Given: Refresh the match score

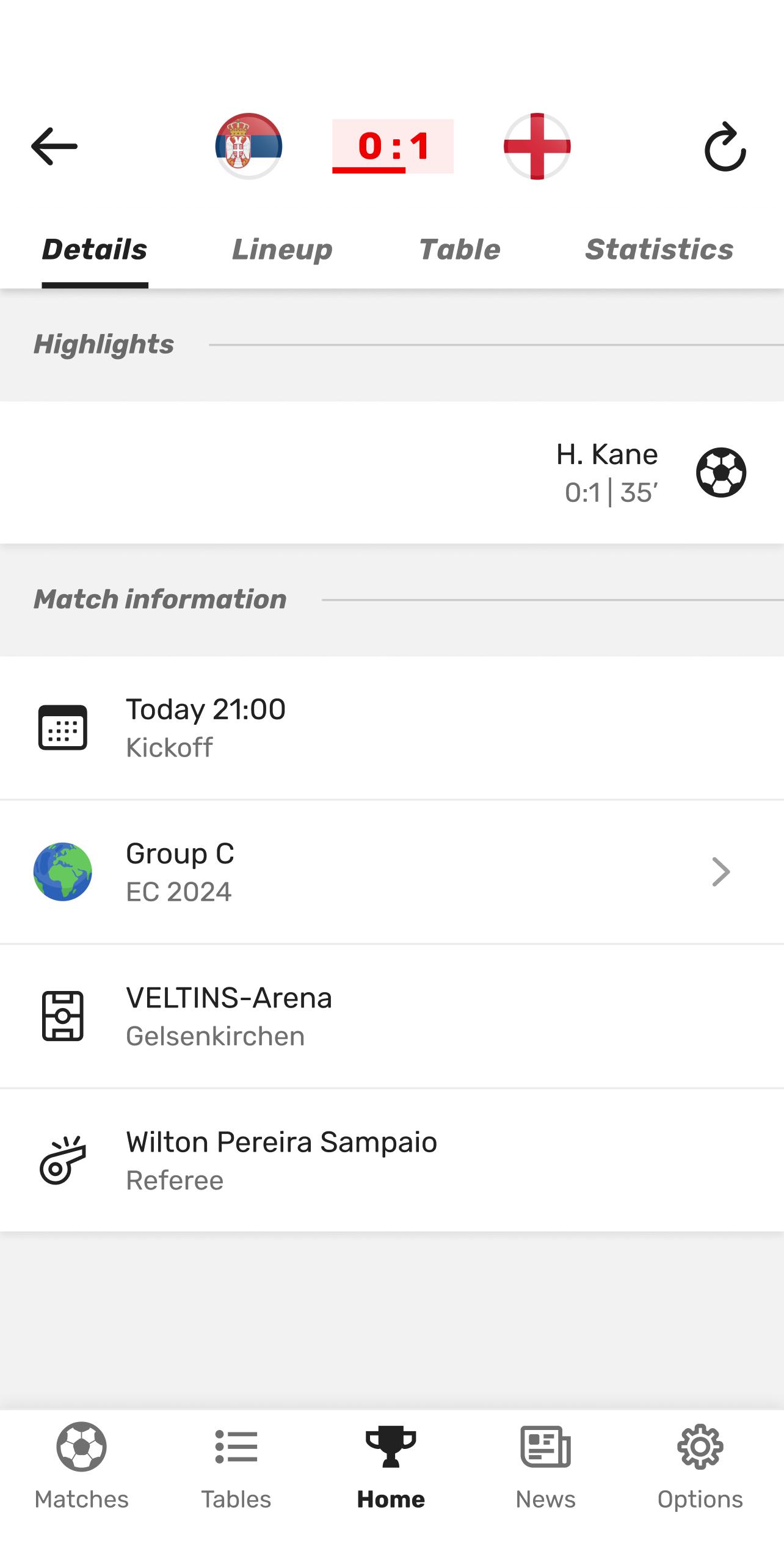Looking at the screenshot, I should 725,147.
